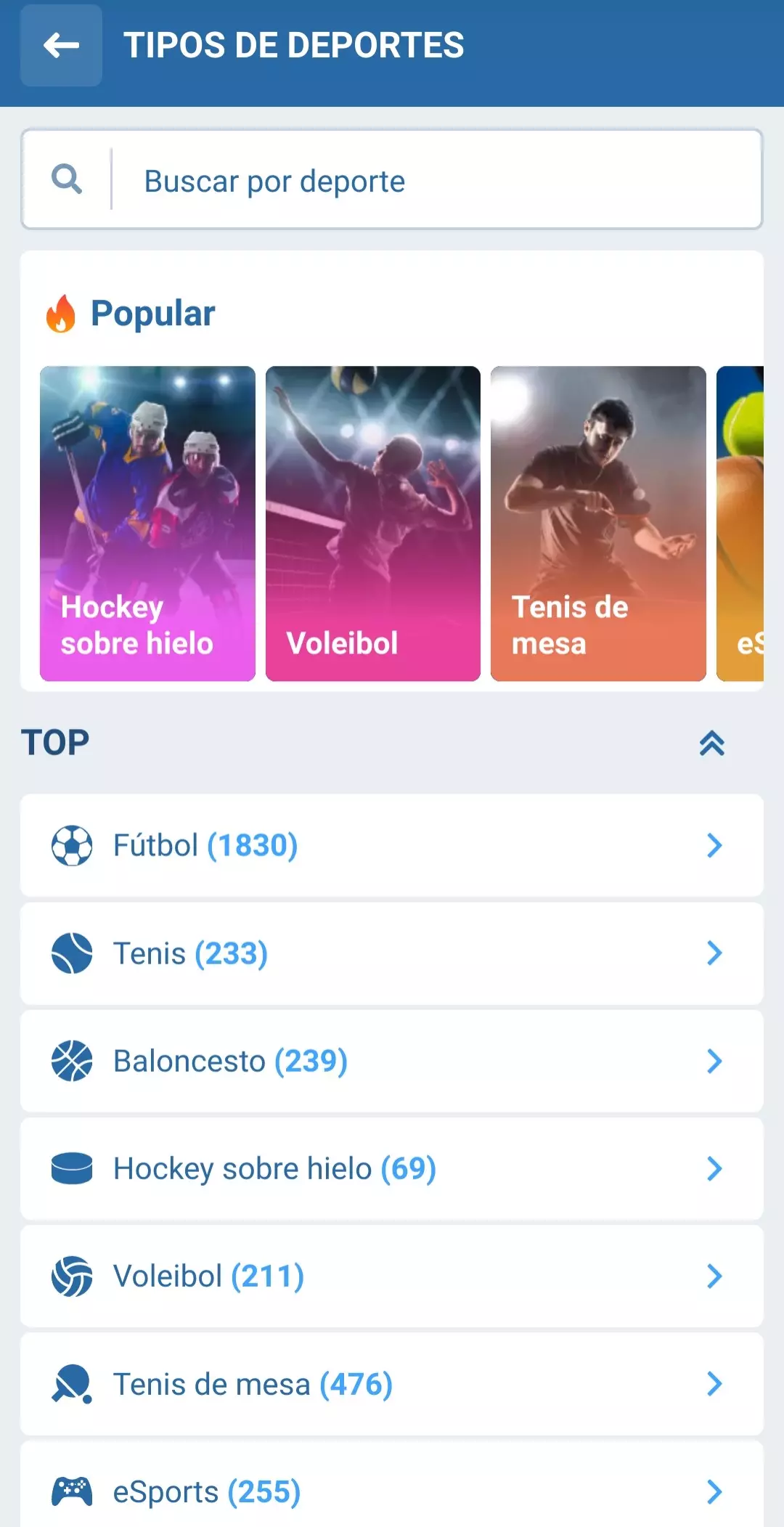Expand the Fútbol category chevron
Screen dimensions: 784x1527
[716, 845]
